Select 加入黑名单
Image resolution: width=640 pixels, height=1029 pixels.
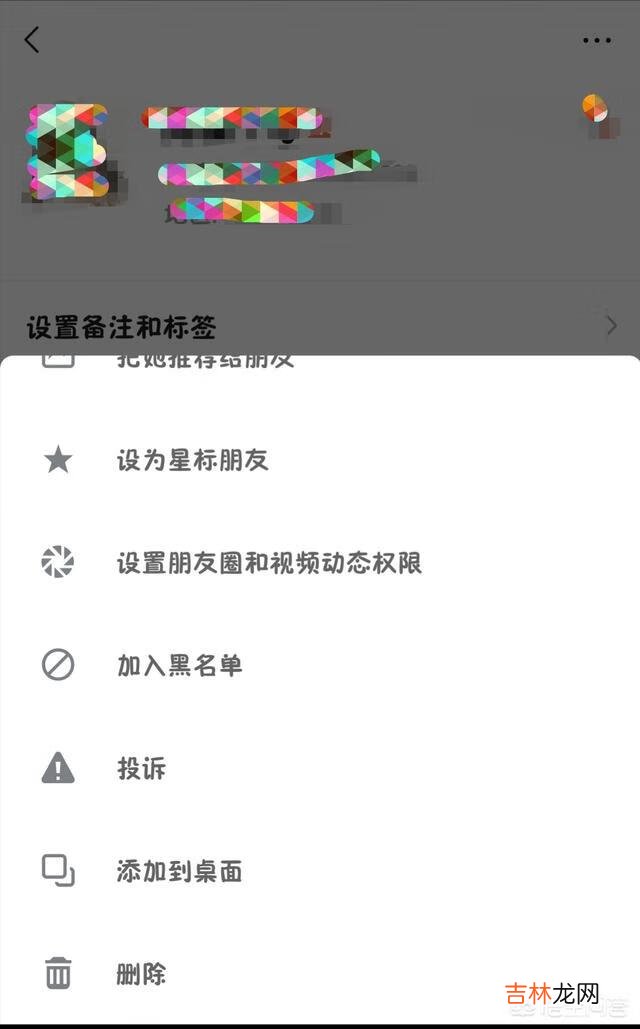click(x=179, y=666)
